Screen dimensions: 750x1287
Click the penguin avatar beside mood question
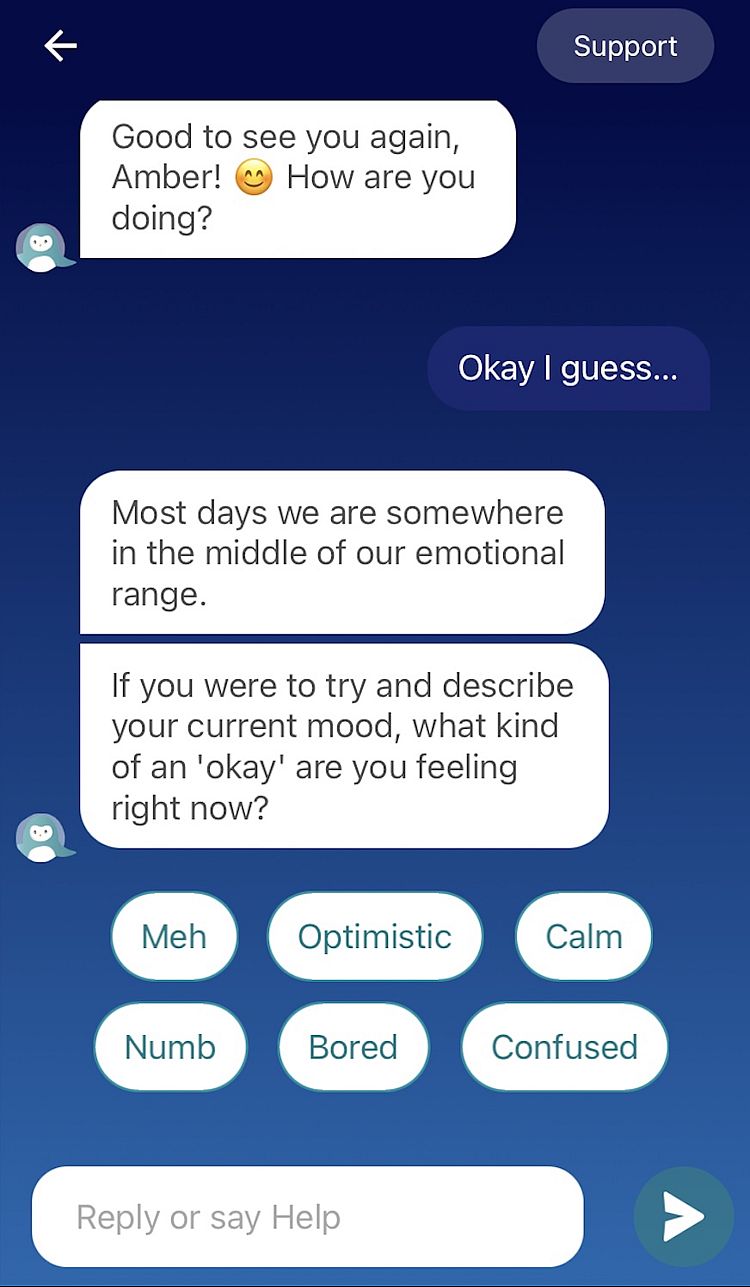[44, 836]
